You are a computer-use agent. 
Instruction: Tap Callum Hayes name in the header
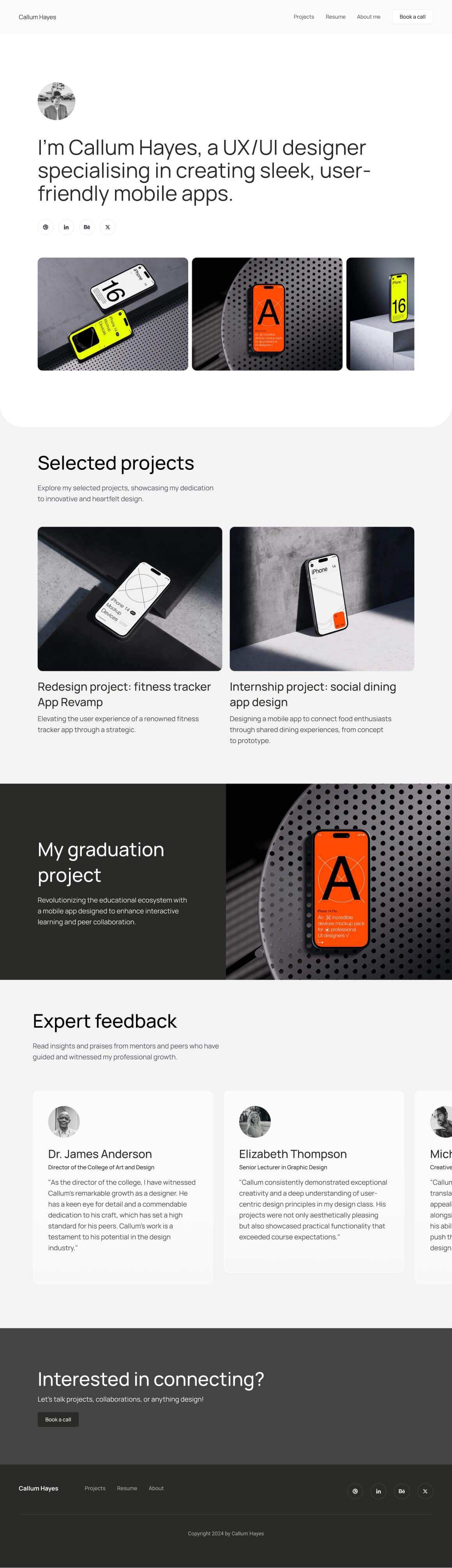[x=37, y=17]
